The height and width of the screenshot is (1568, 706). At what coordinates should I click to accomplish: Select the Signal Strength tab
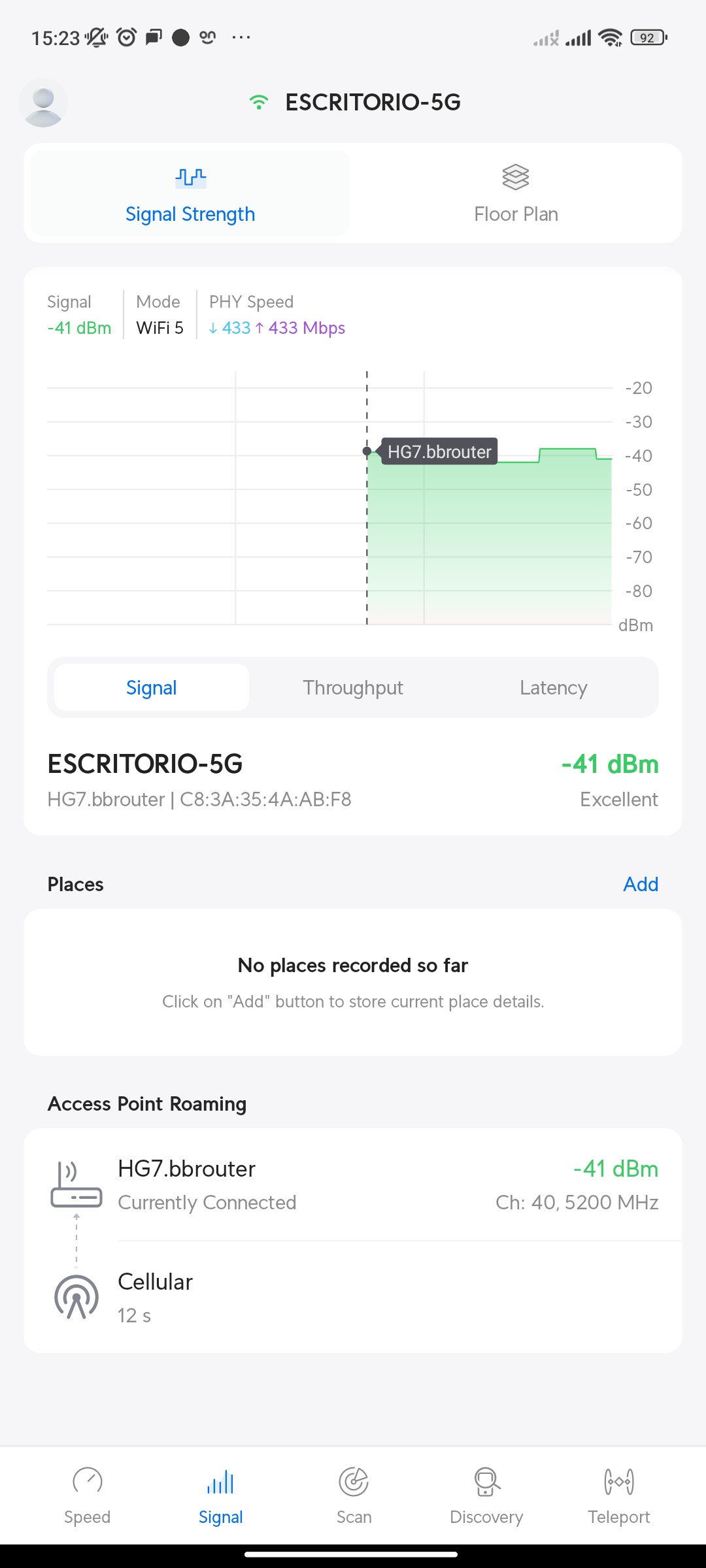coord(190,193)
